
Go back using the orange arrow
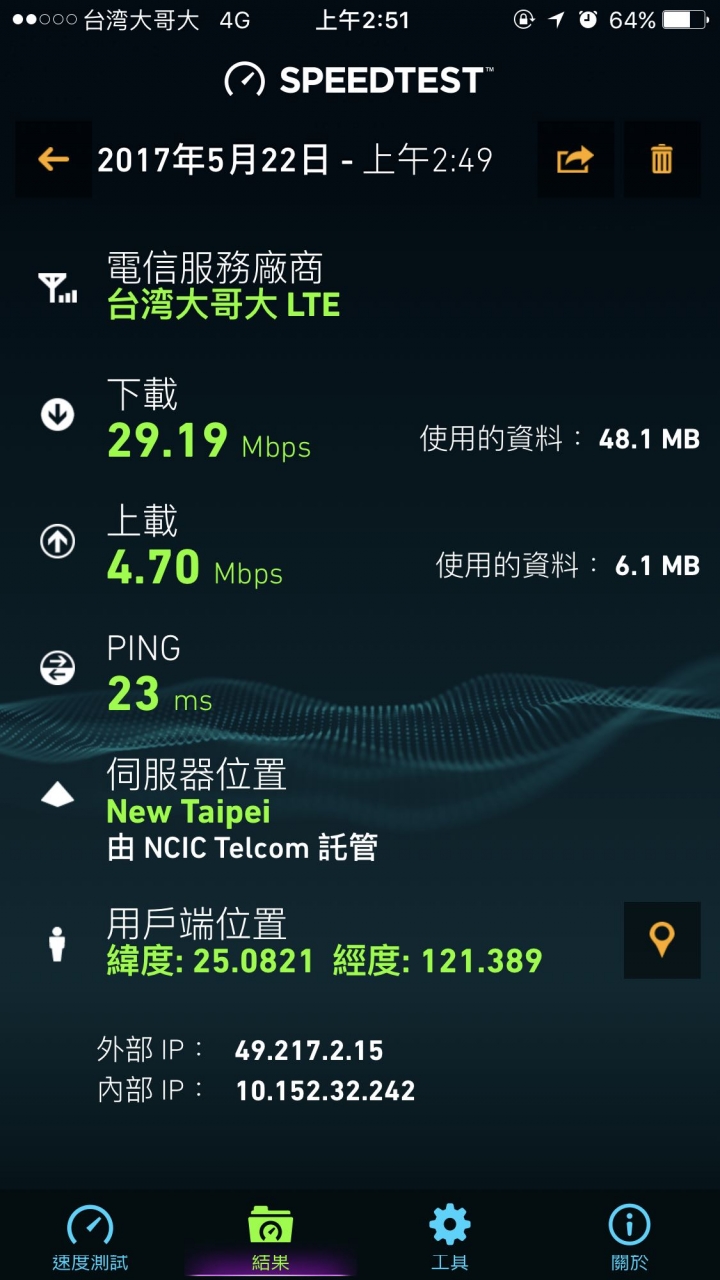coord(53,159)
